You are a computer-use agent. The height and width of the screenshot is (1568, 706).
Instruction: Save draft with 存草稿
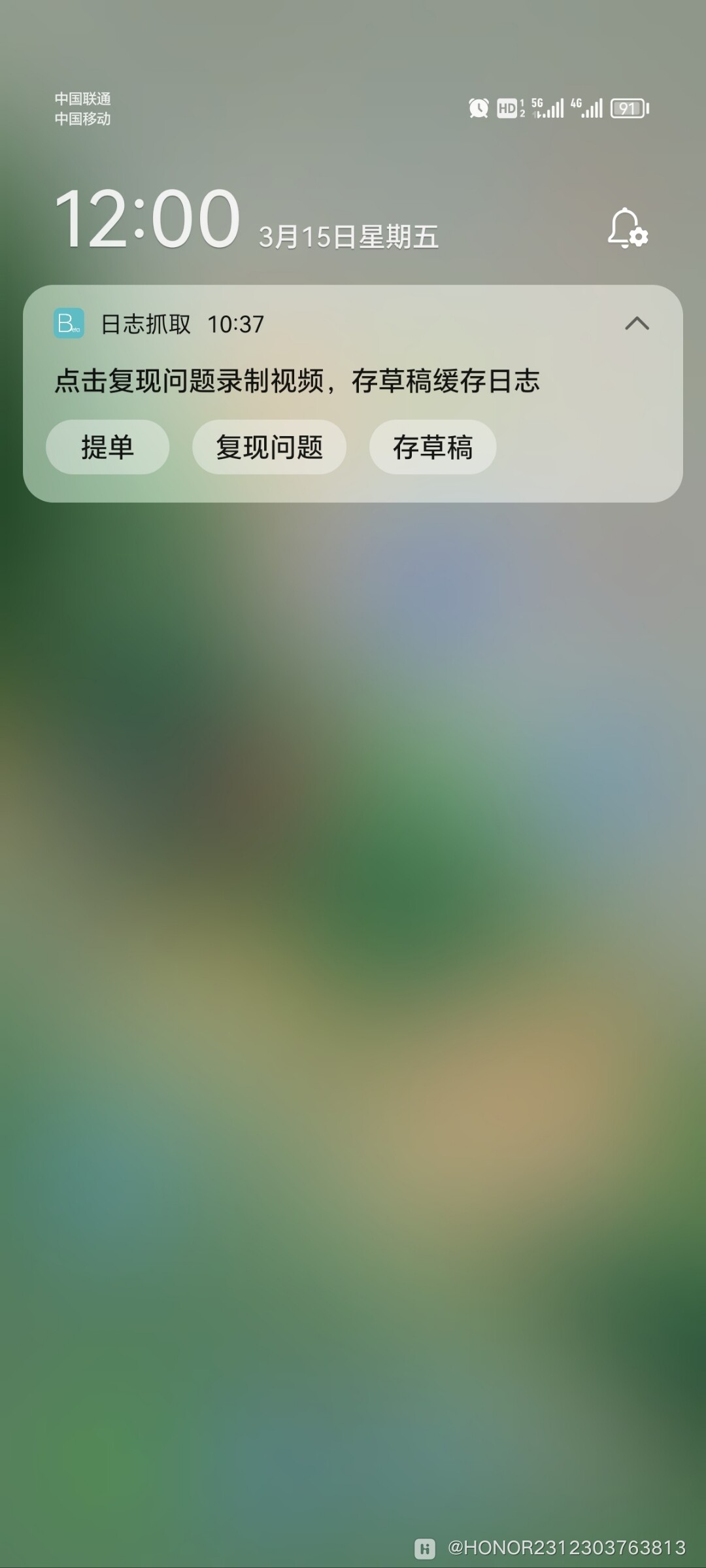[433, 447]
